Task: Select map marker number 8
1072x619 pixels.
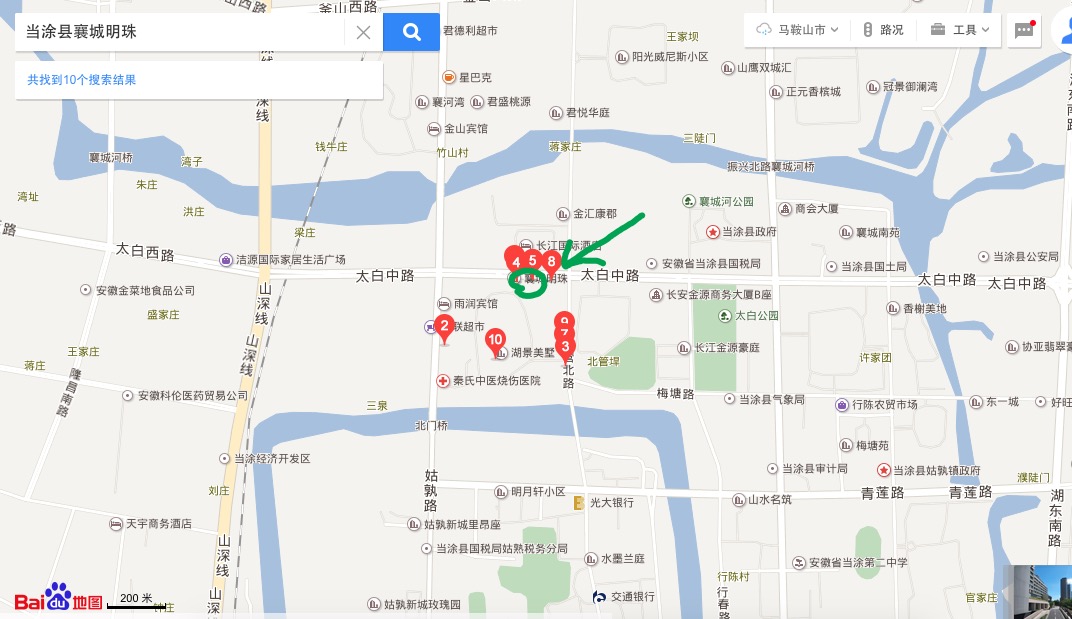Action: [x=551, y=261]
